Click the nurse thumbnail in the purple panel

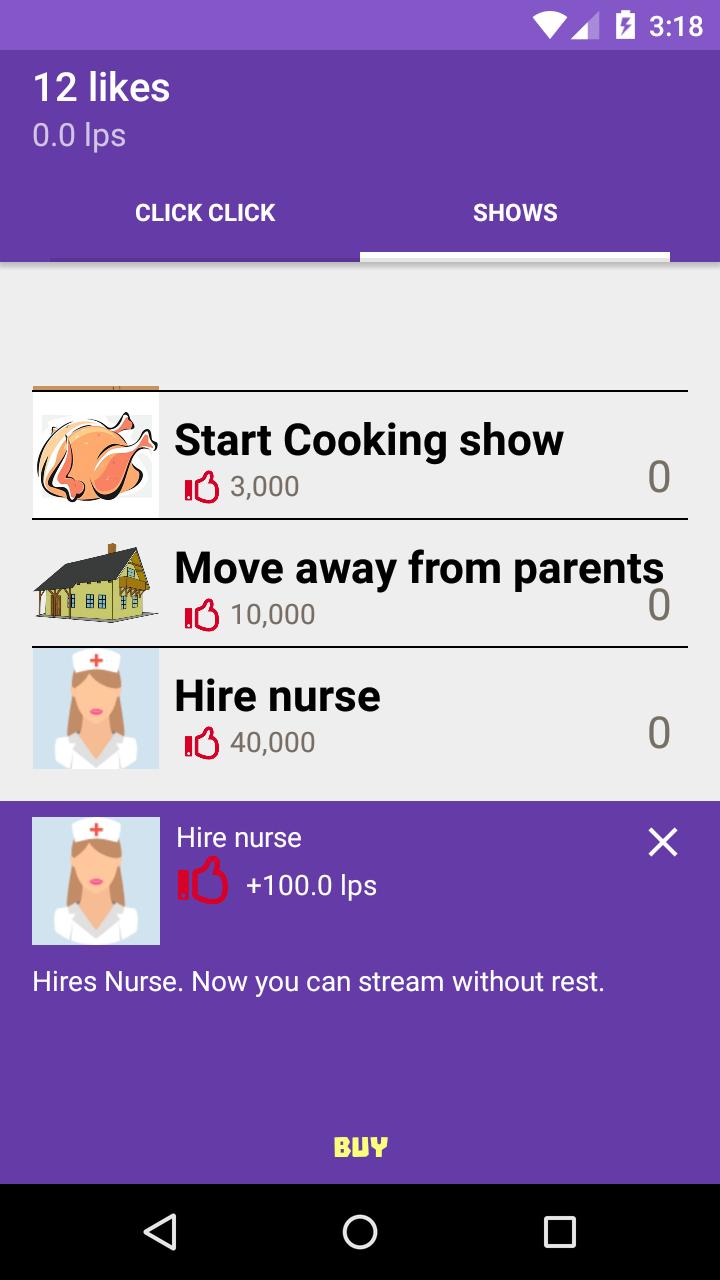coord(95,880)
